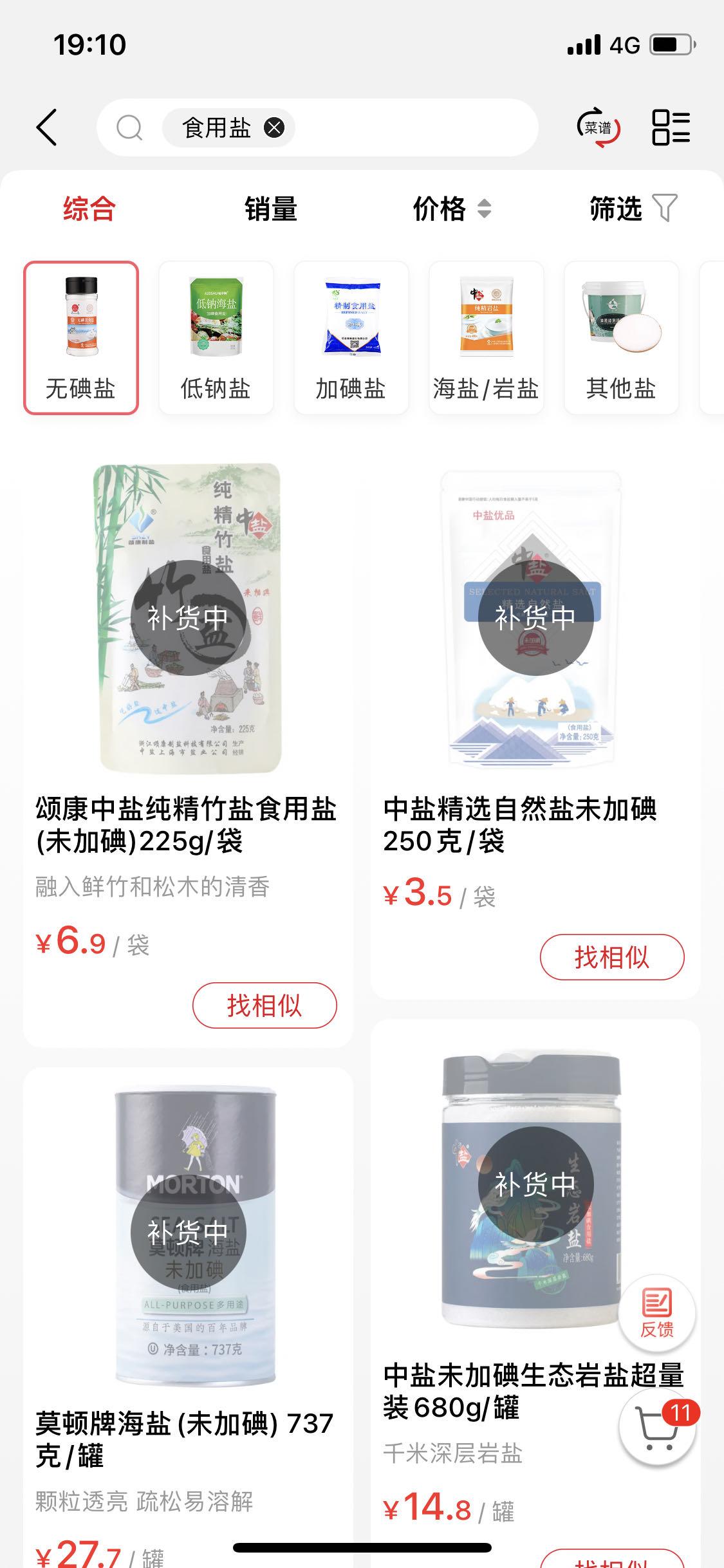
Task: Go back from the search results
Action: point(47,127)
